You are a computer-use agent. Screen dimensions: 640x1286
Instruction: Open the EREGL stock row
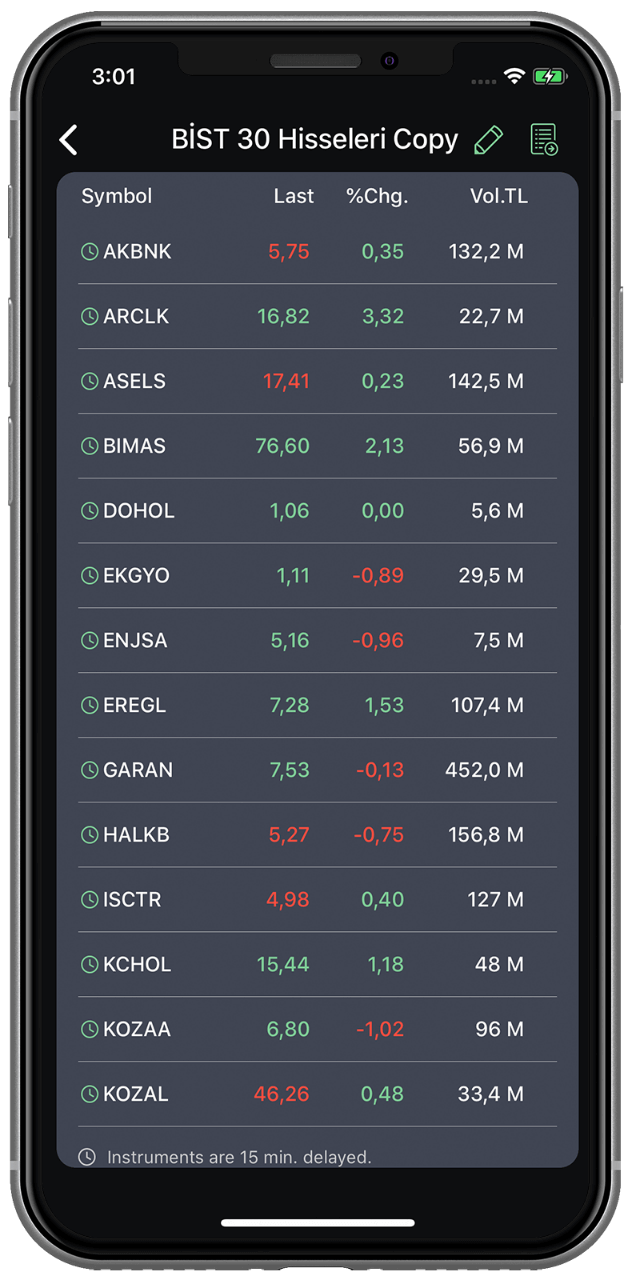coord(318,706)
